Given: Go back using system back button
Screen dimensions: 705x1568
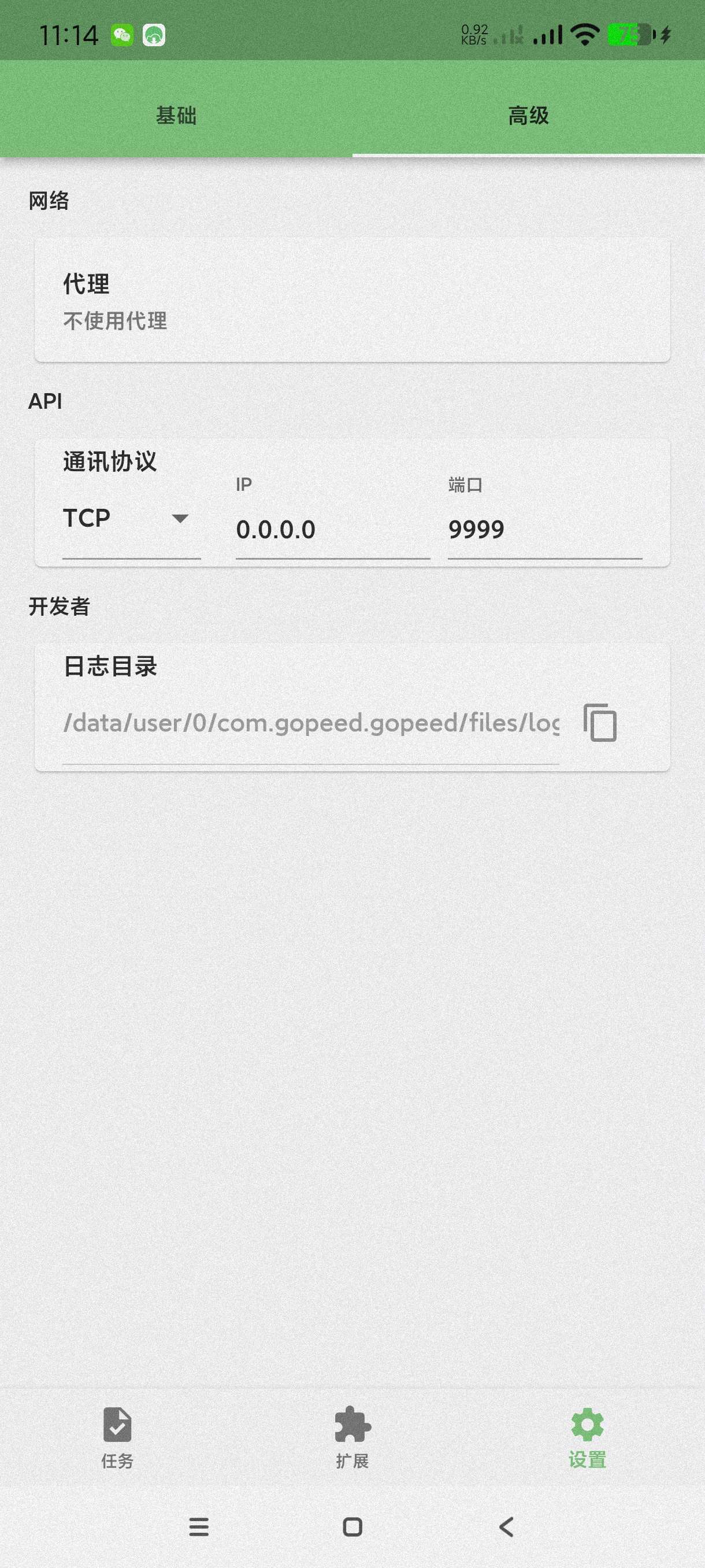Looking at the screenshot, I should [x=506, y=1526].
